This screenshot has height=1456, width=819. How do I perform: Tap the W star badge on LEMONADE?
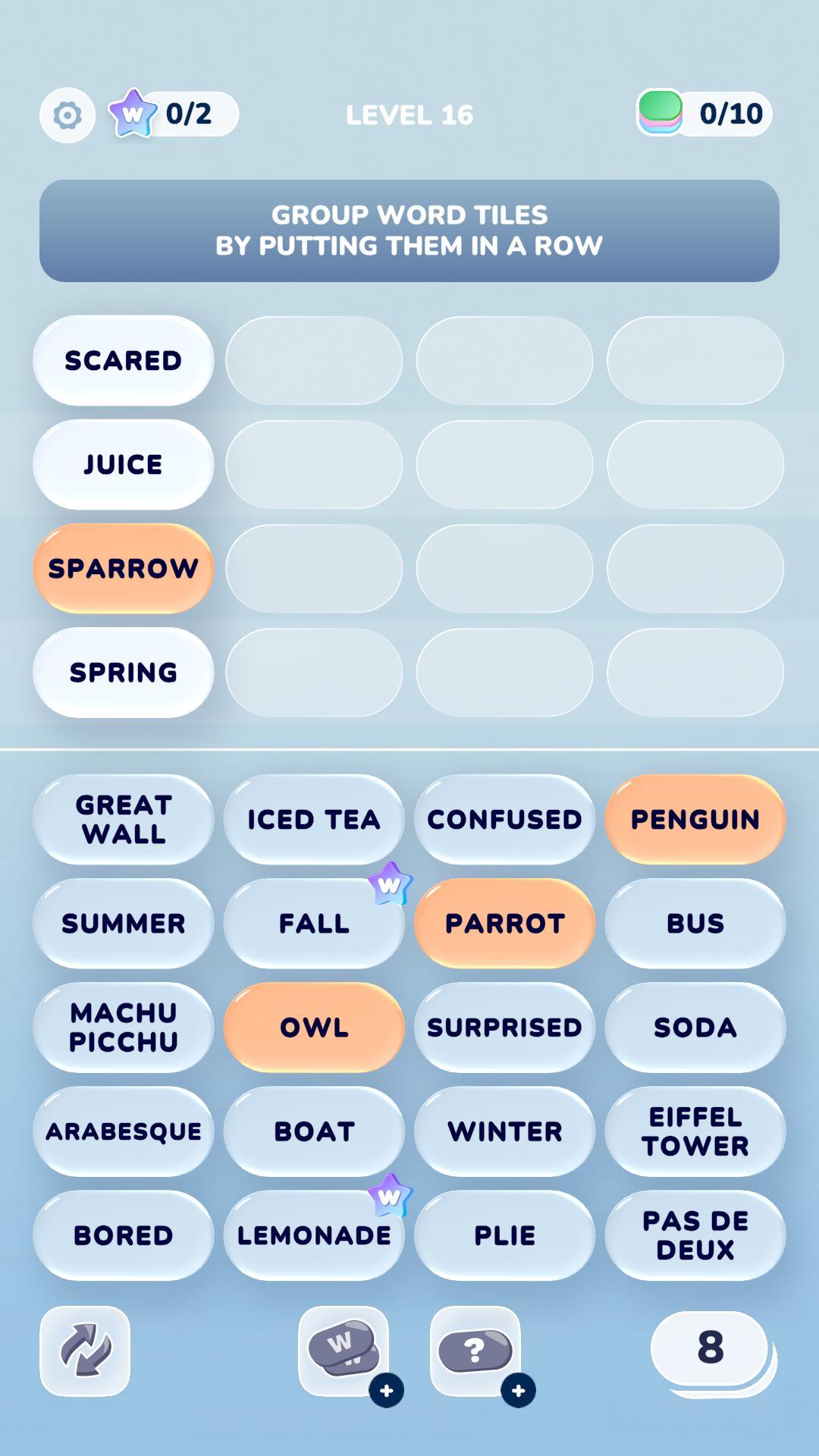(390, 1194)
